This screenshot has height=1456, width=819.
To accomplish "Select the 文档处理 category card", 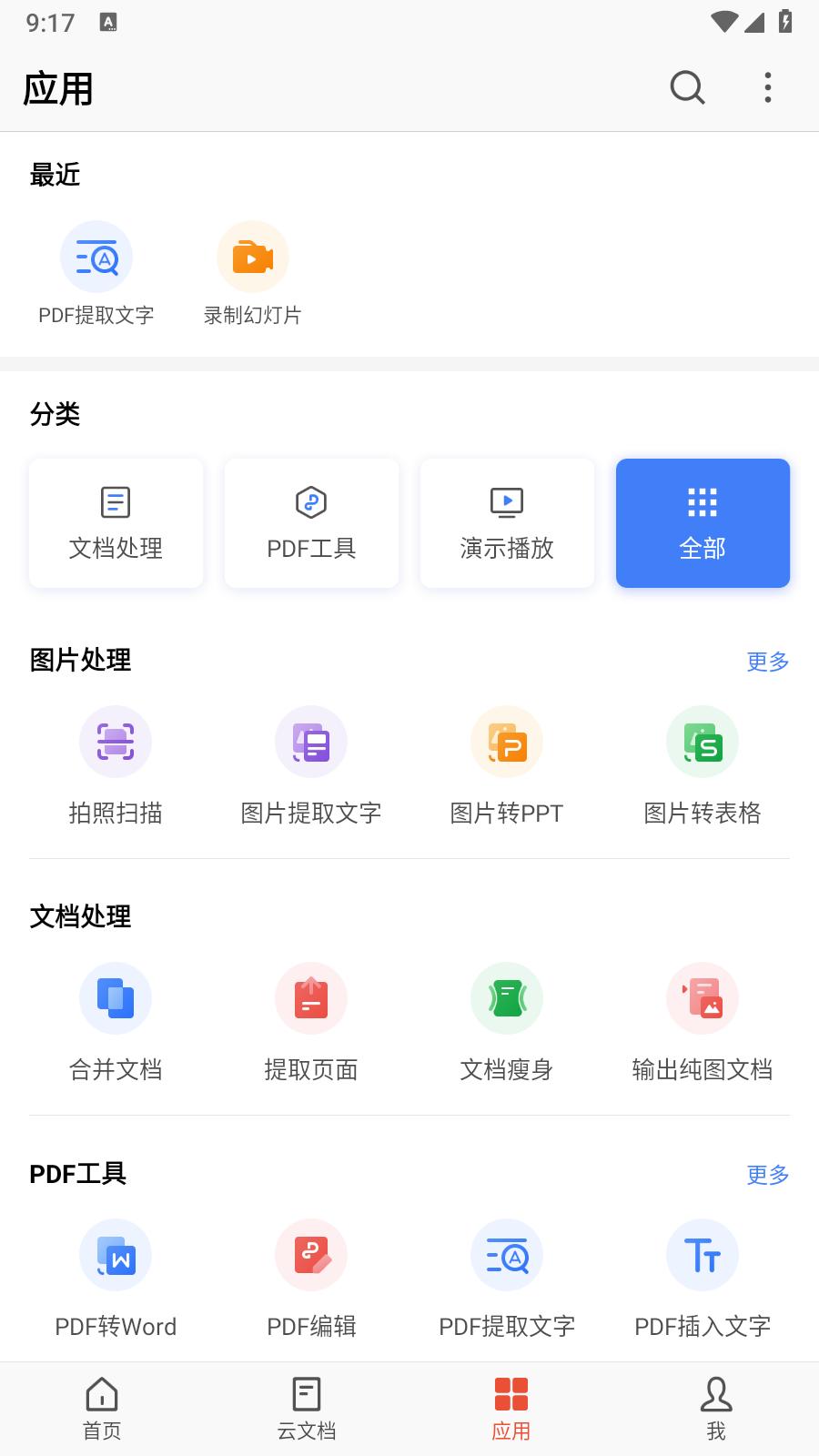I will click(x=116, y=523).
